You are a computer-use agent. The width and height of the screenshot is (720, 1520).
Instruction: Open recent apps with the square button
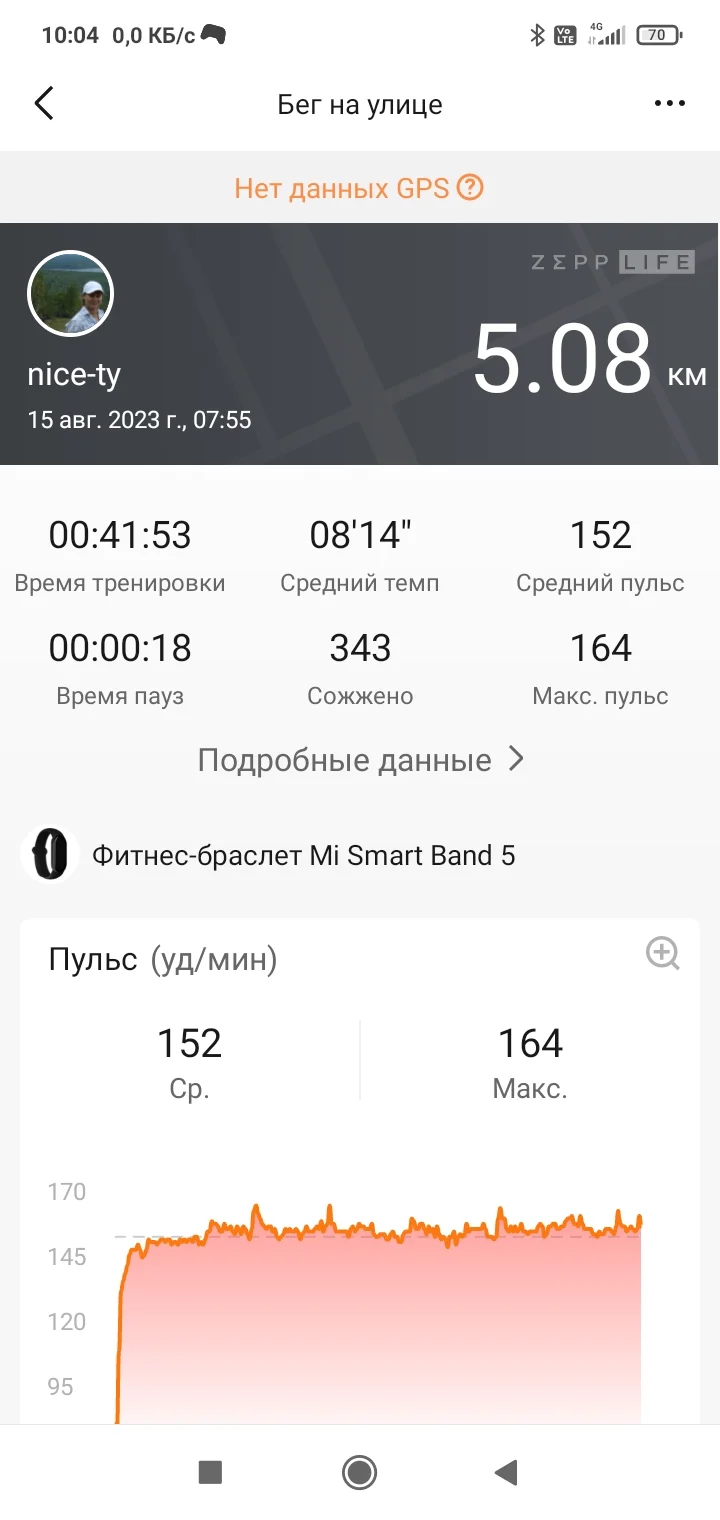coord(210,1472)
